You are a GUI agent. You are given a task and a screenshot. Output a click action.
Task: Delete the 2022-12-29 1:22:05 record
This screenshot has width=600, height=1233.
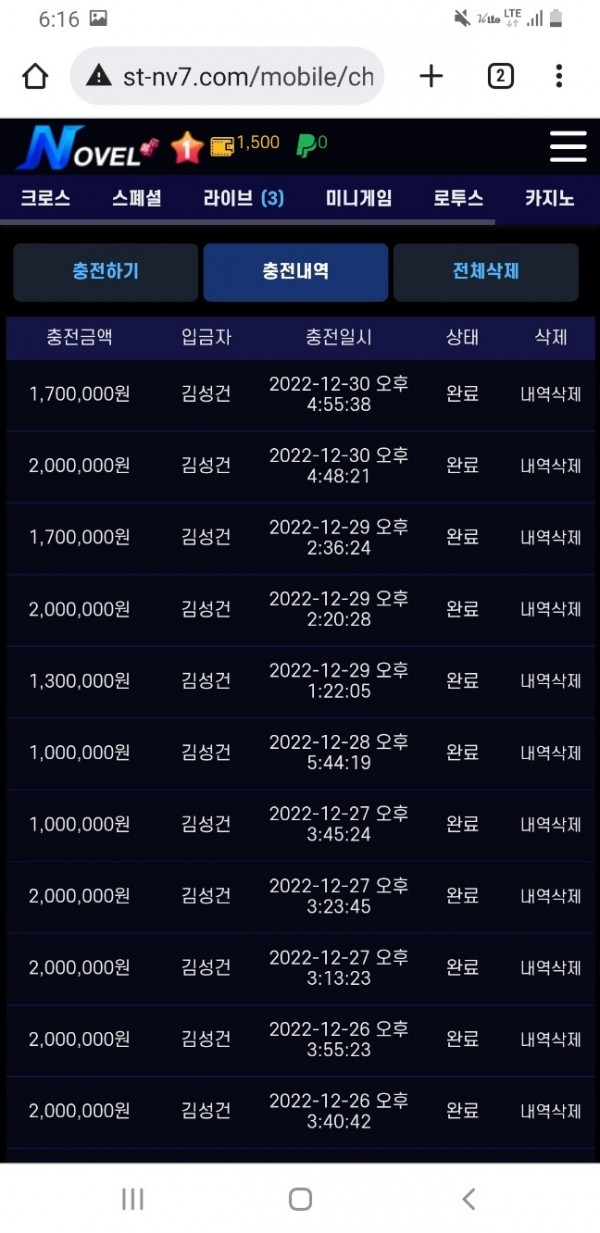tap(550, 681)
